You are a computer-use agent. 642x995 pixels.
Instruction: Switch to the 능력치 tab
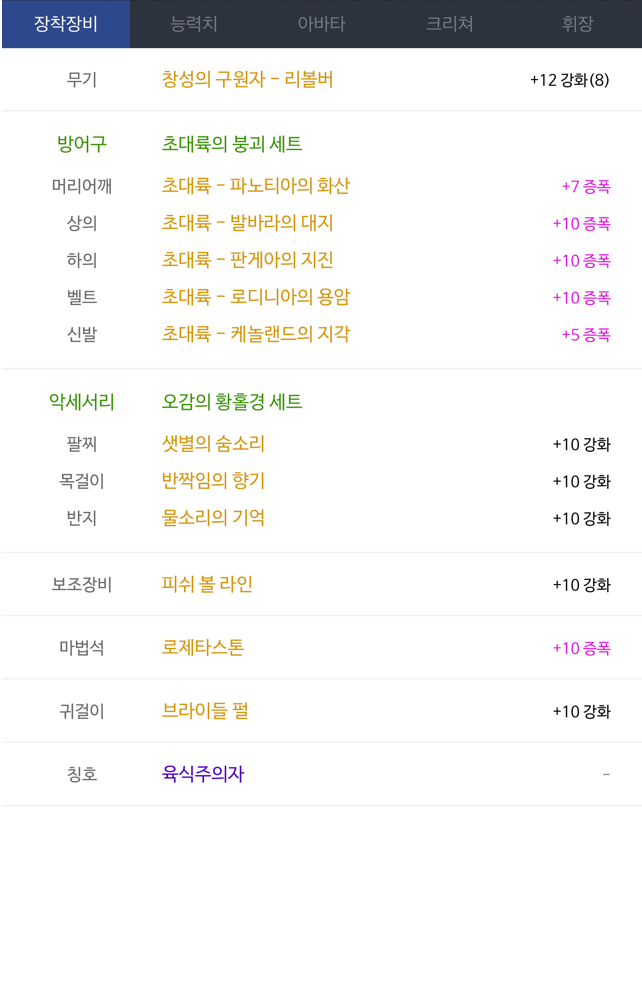coord(193,24)
